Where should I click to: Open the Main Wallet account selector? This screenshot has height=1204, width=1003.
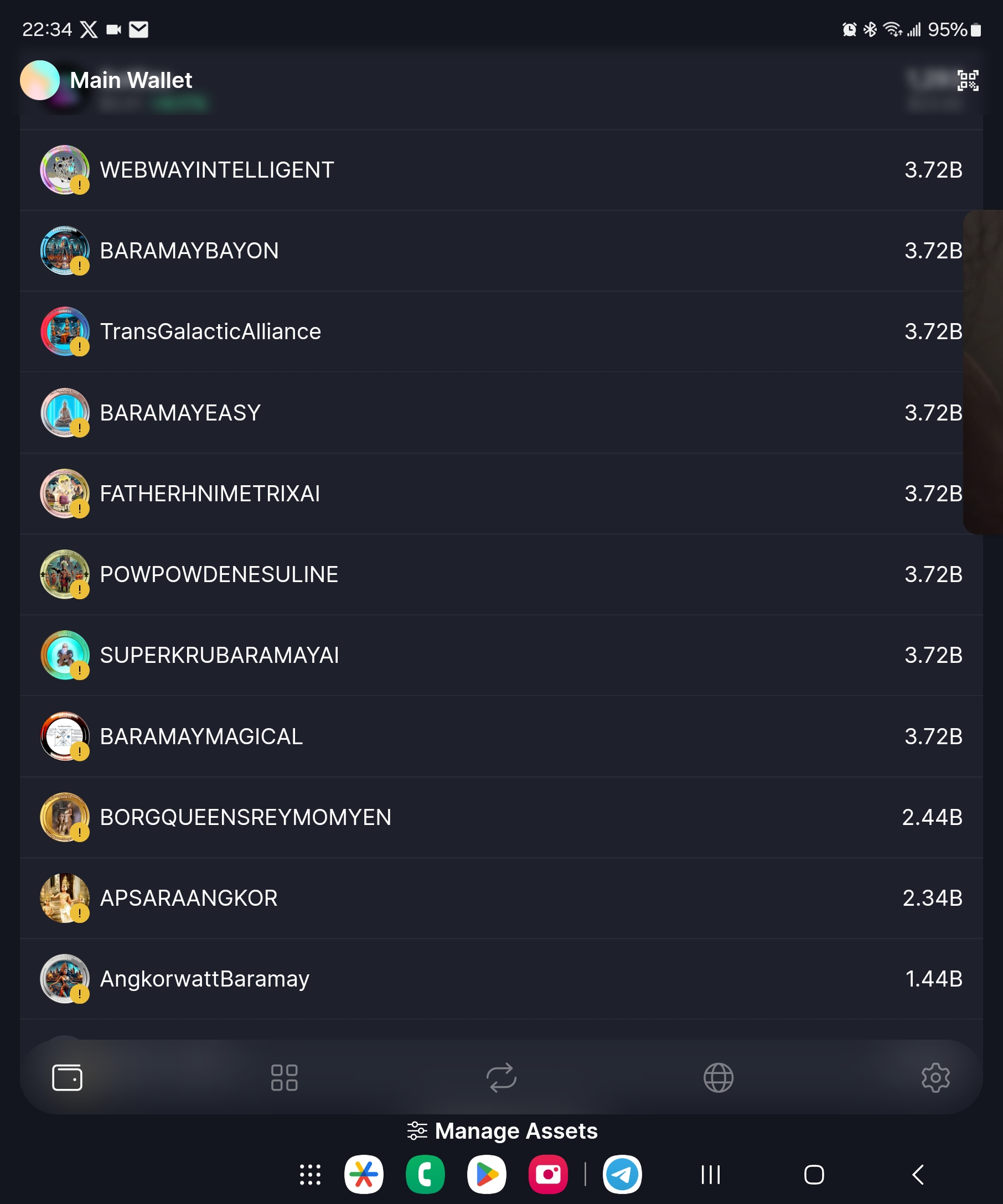coord(131,81)
